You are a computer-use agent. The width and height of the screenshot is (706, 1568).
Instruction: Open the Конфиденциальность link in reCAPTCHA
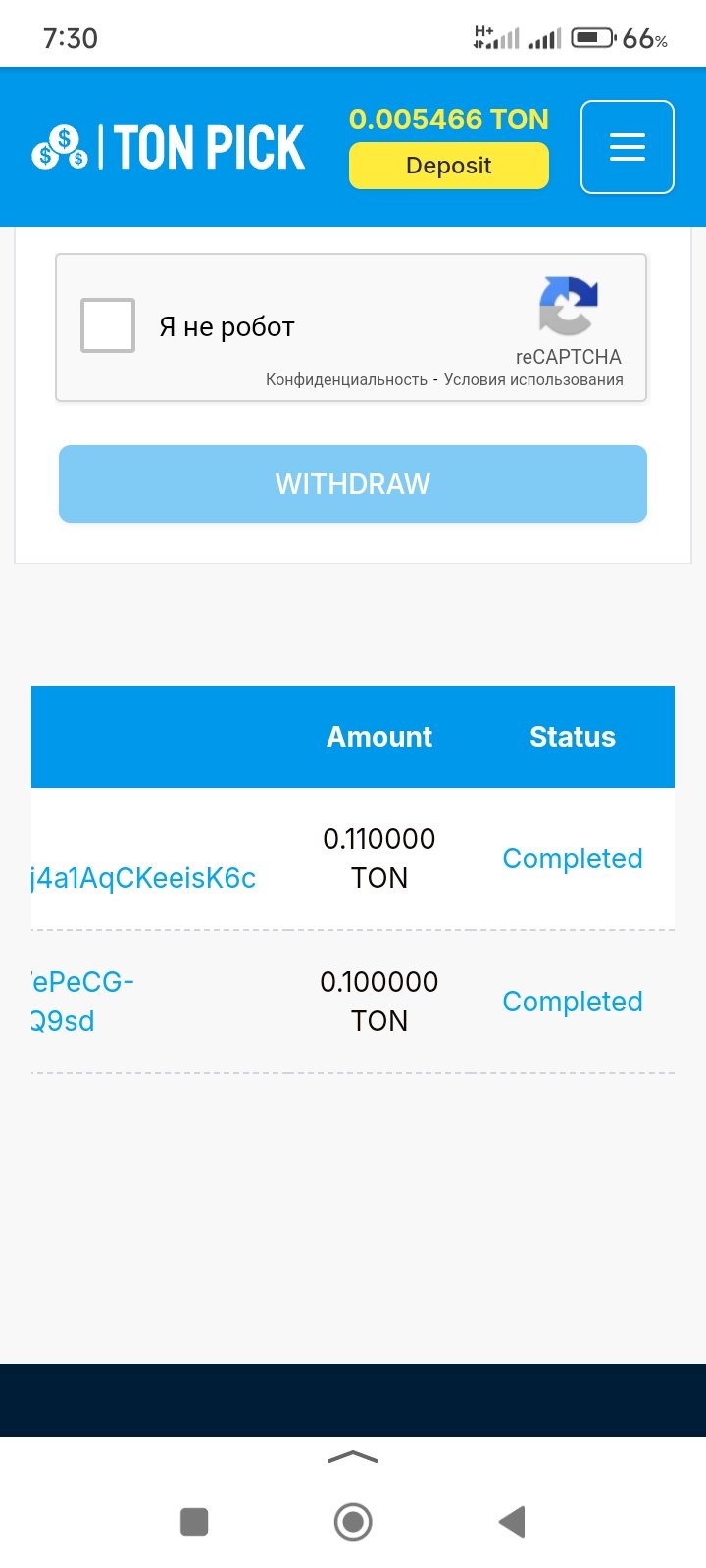click(x=346, y=380)
